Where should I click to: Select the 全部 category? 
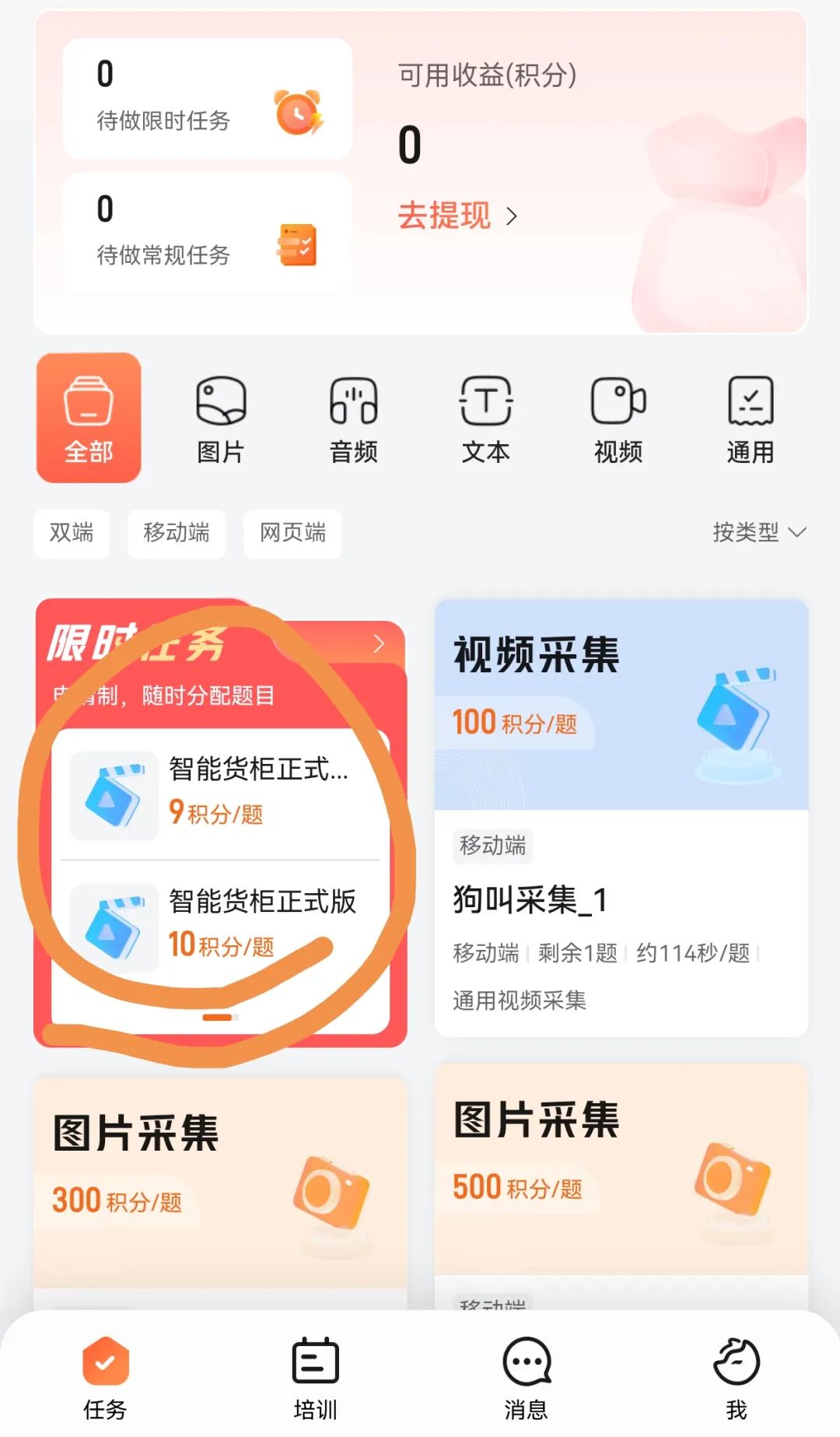[x=89, y=418]
